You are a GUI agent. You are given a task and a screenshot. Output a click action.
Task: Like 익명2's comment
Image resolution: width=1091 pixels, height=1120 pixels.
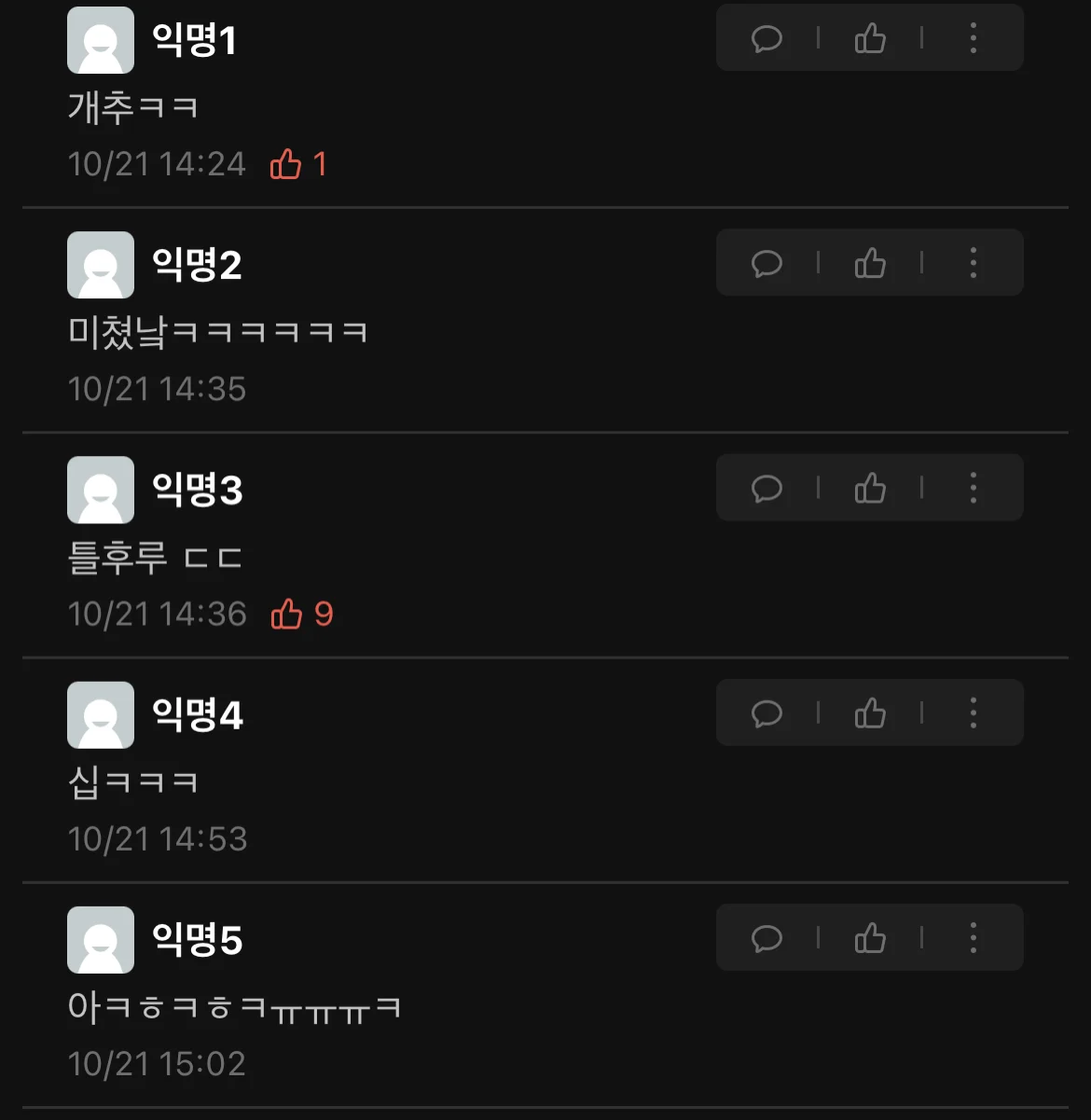pyautogui.click(x=870, y=263)
